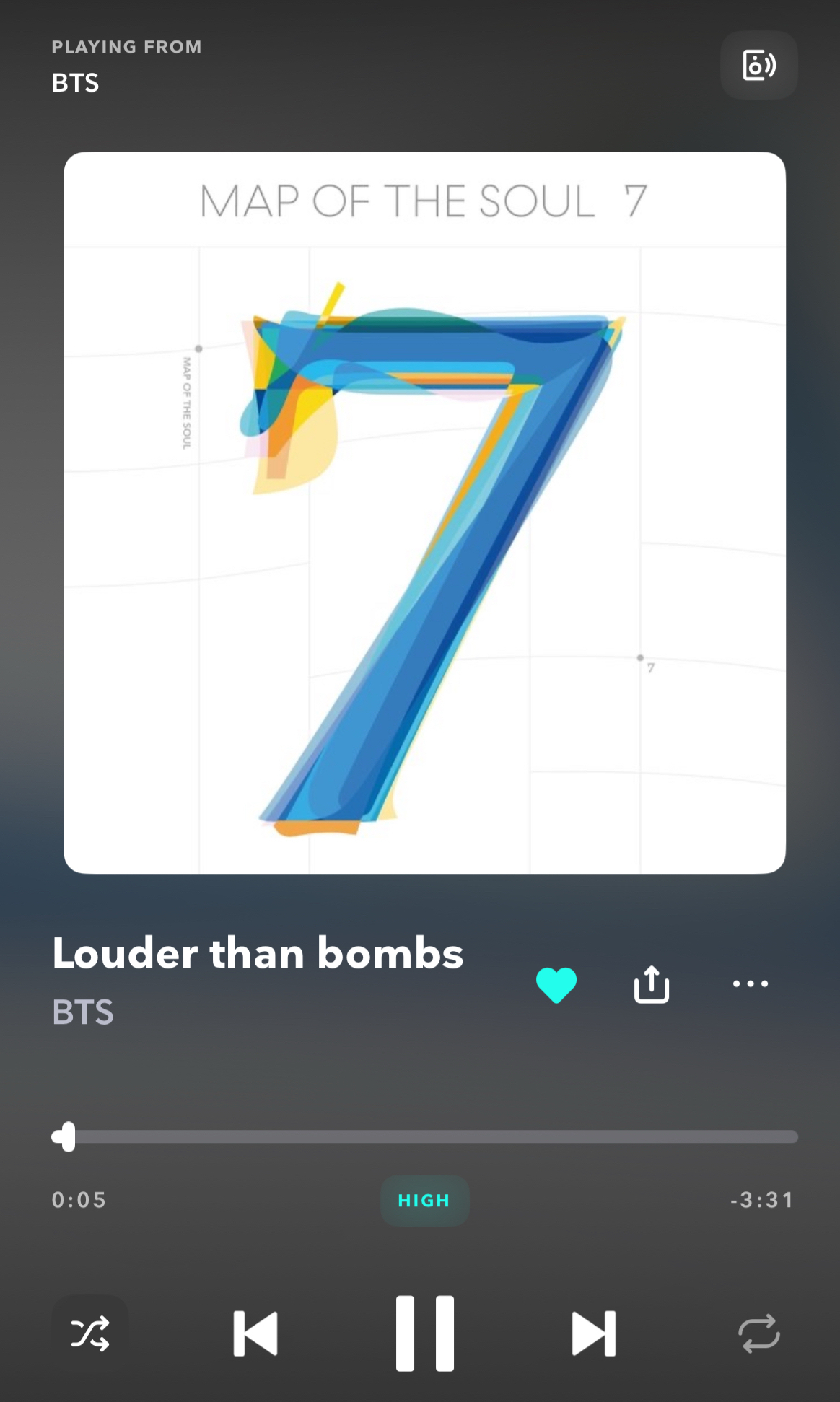Viewport: 840px width, 1402px height.
Task: Pause the playing song
Action: 424,1333
